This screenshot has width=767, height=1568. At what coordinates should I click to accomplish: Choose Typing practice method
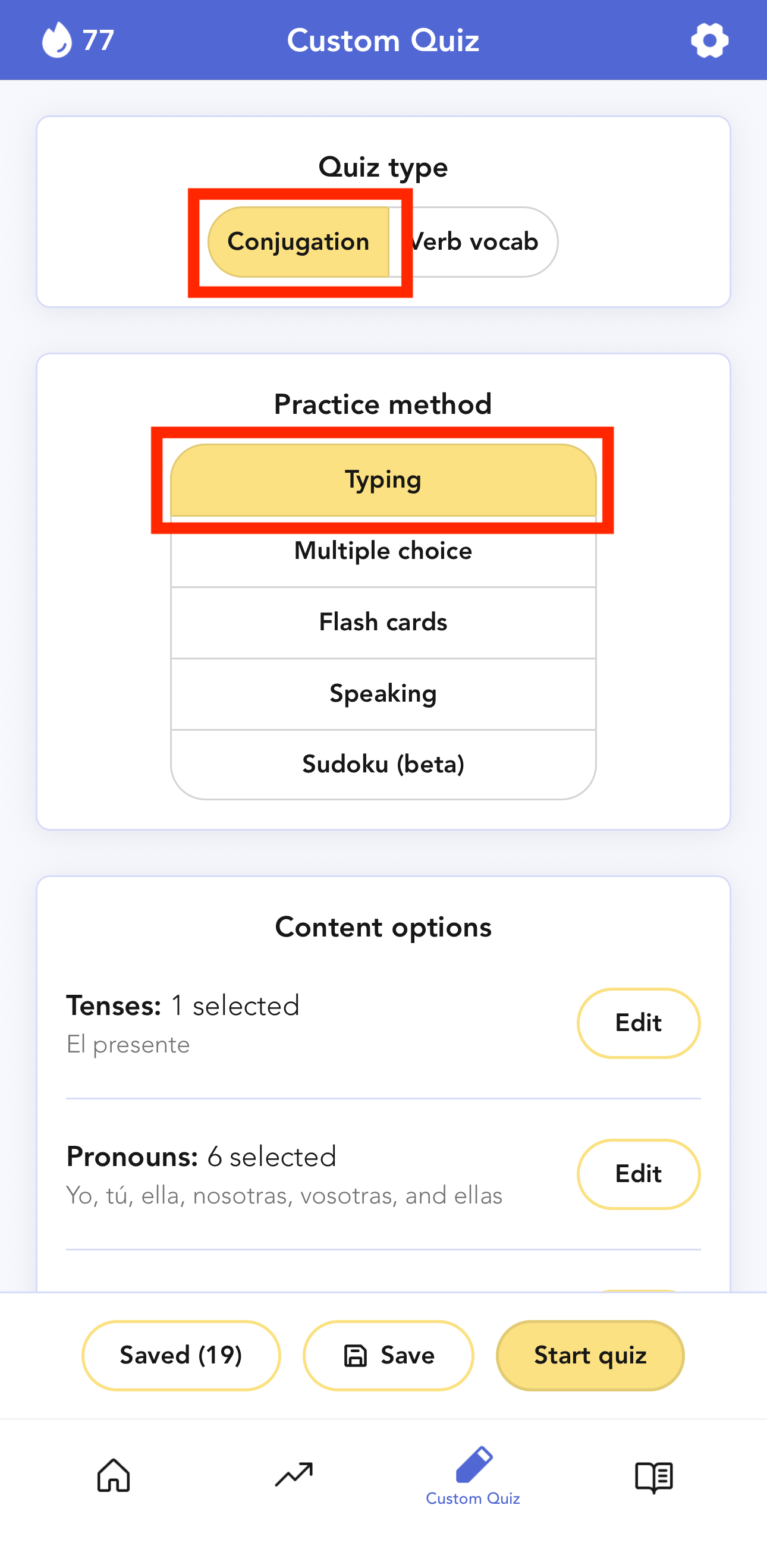(x=383, y=480)
